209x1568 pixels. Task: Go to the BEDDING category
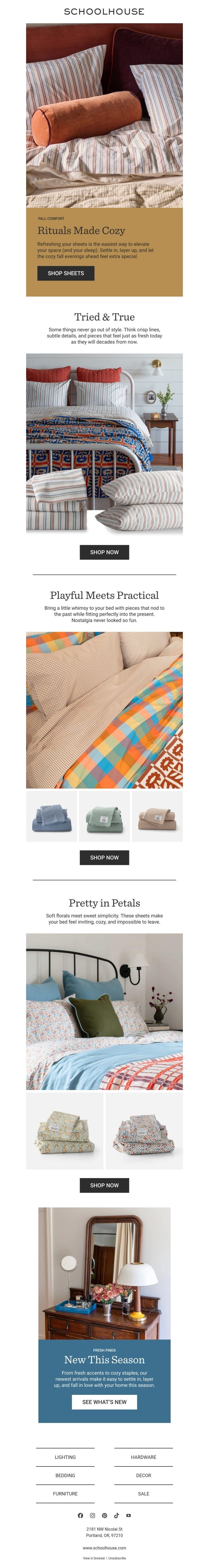tap(65, 1476)
